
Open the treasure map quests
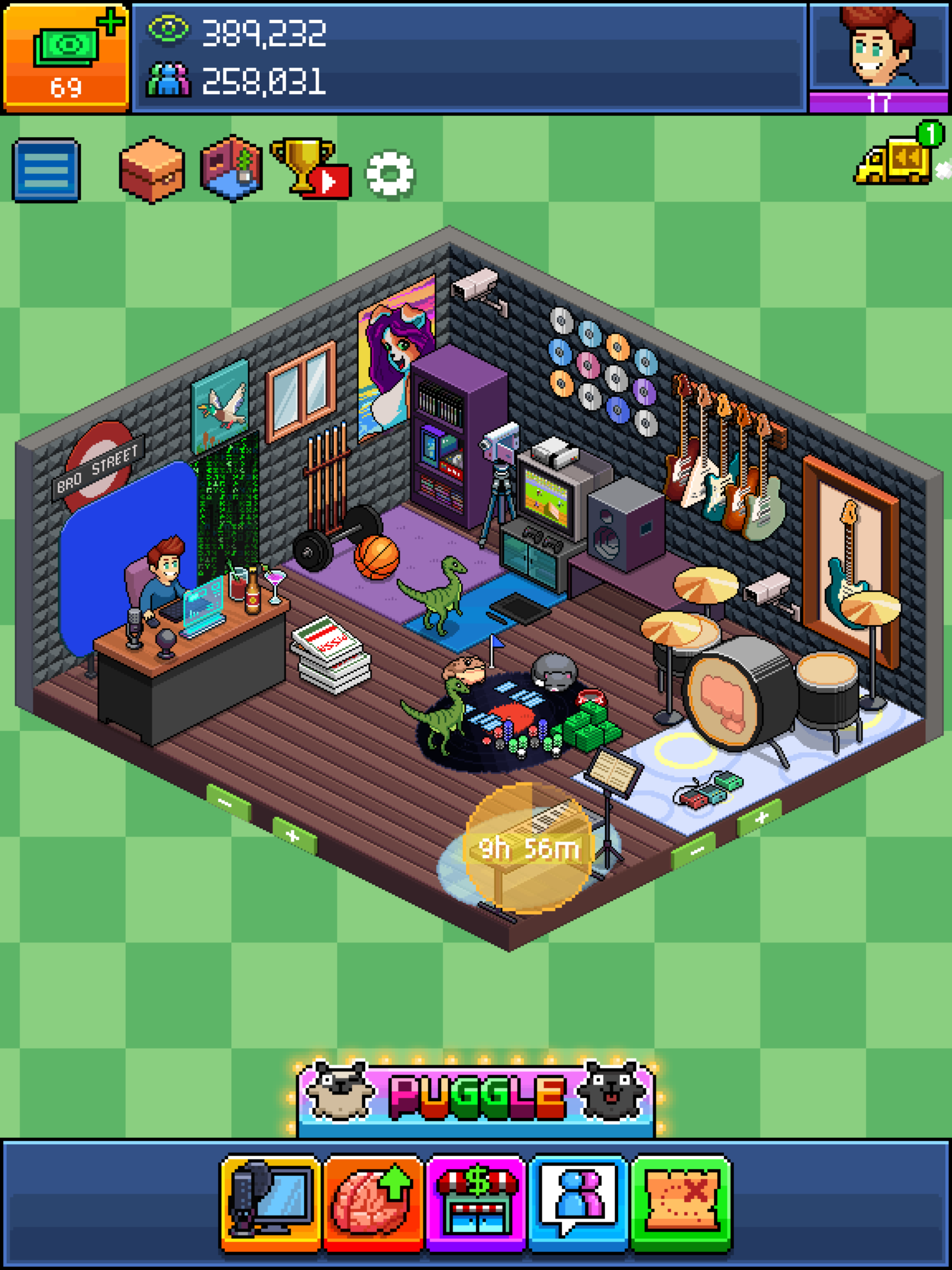[681, 1203]
